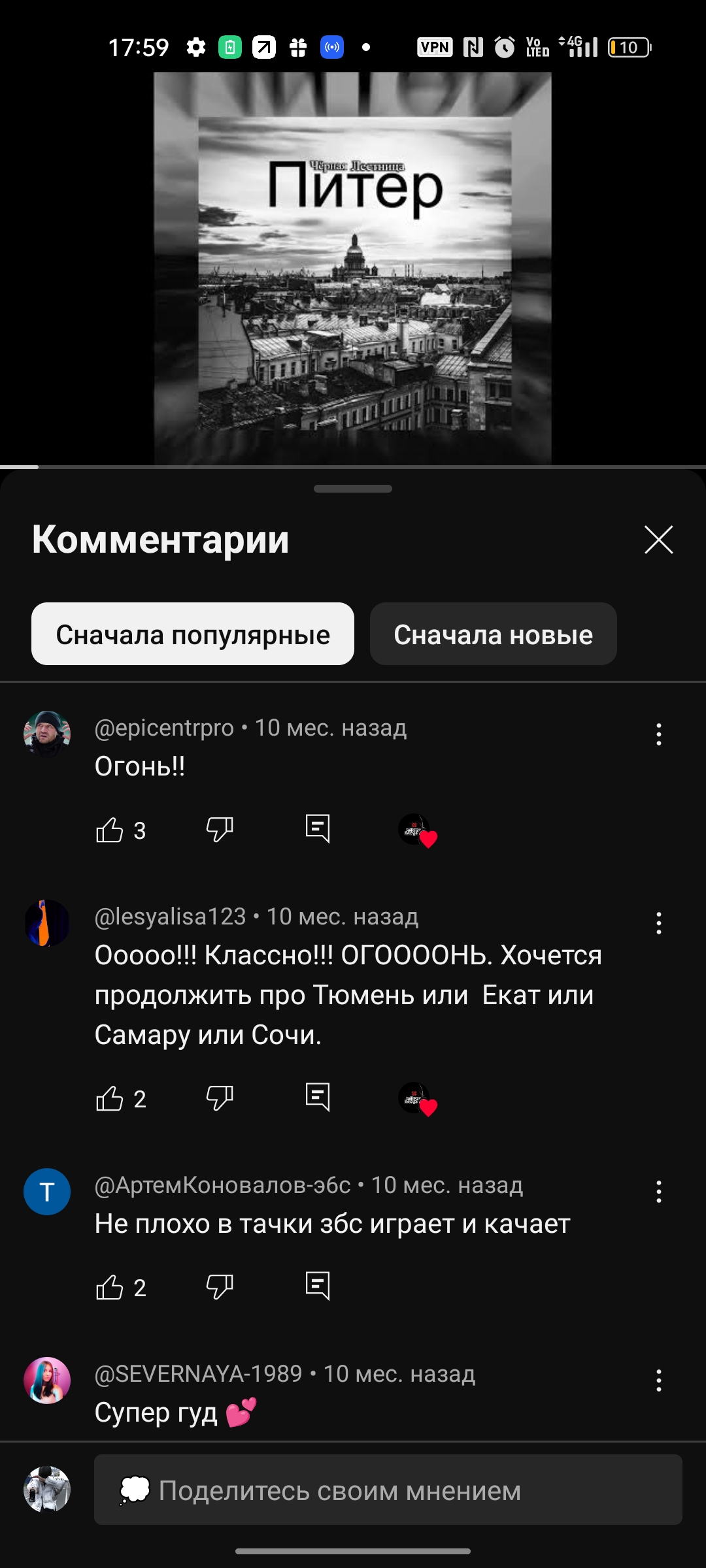Image resolution: width=706 pixels, height=1568 pixels.
Task: Dislike the comment by @lesyalisa123
Action: coord(220,1099)
